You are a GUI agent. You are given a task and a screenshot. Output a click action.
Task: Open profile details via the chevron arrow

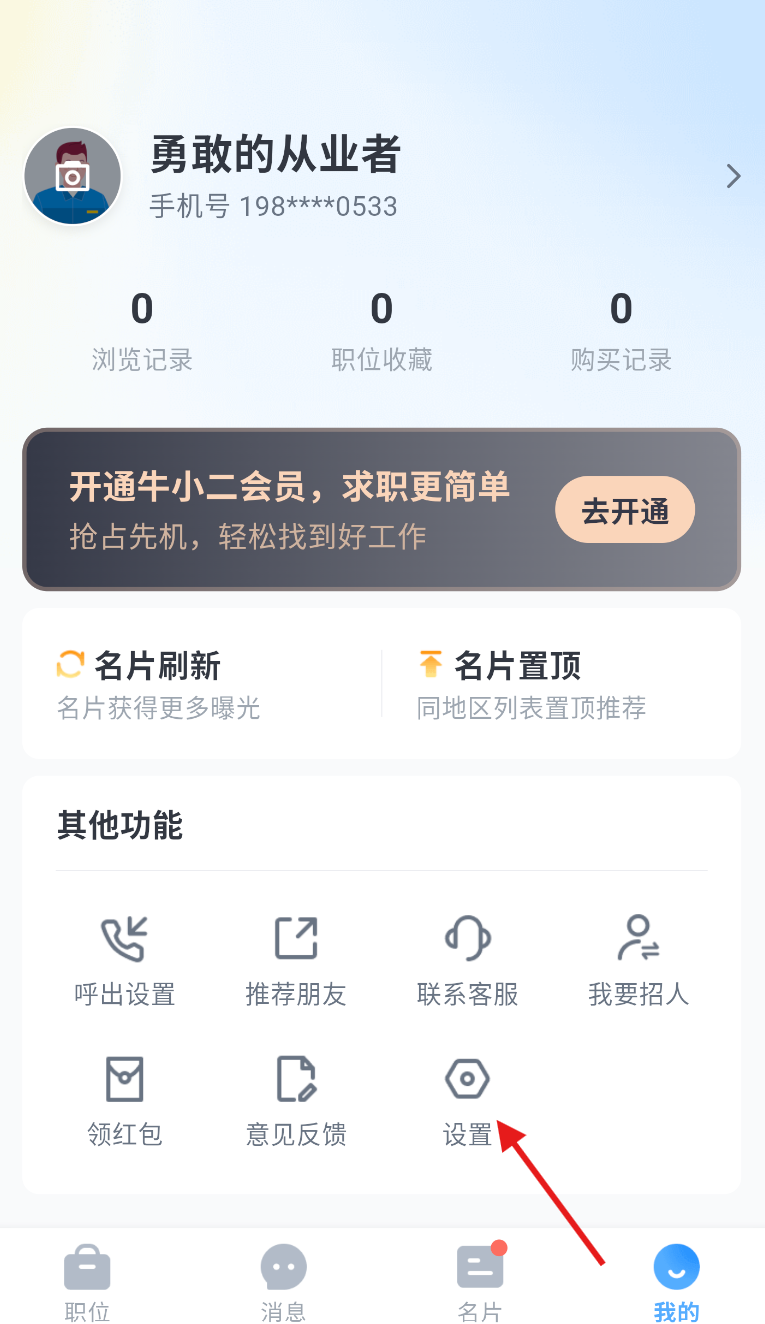click(733, 177)
